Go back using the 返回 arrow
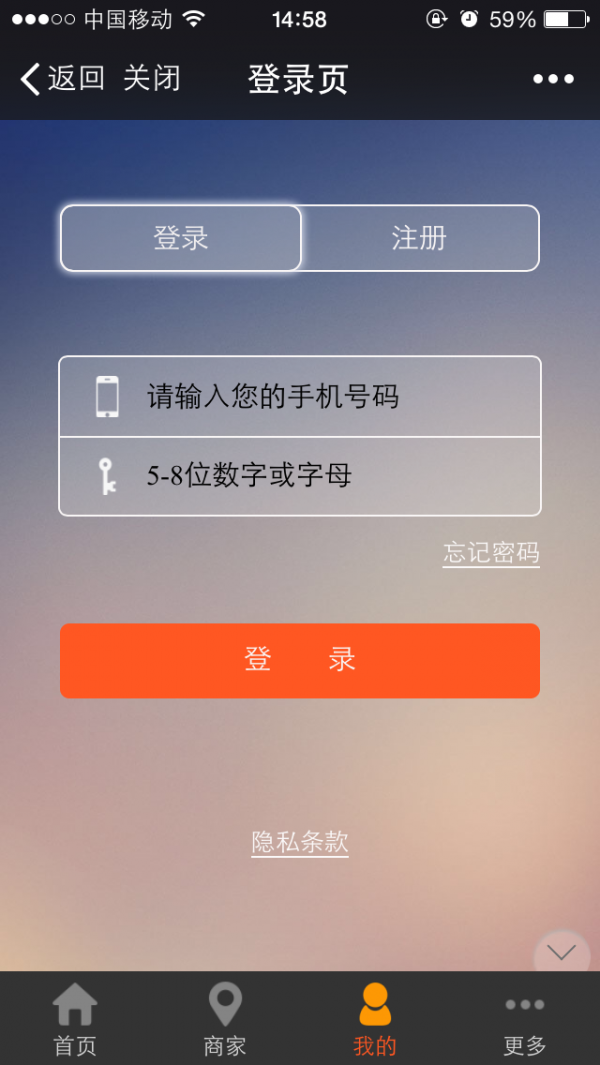This screenshot has height=1065, width=600. (x=62, y=79)
